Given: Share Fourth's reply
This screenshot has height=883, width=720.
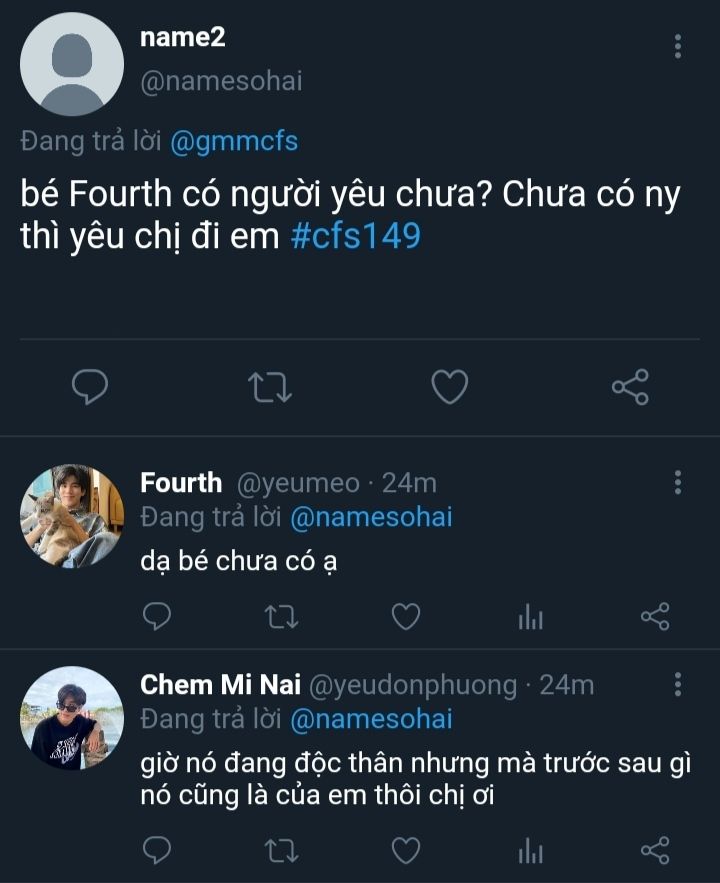Looking at the screenshot, I should (654, 617).
